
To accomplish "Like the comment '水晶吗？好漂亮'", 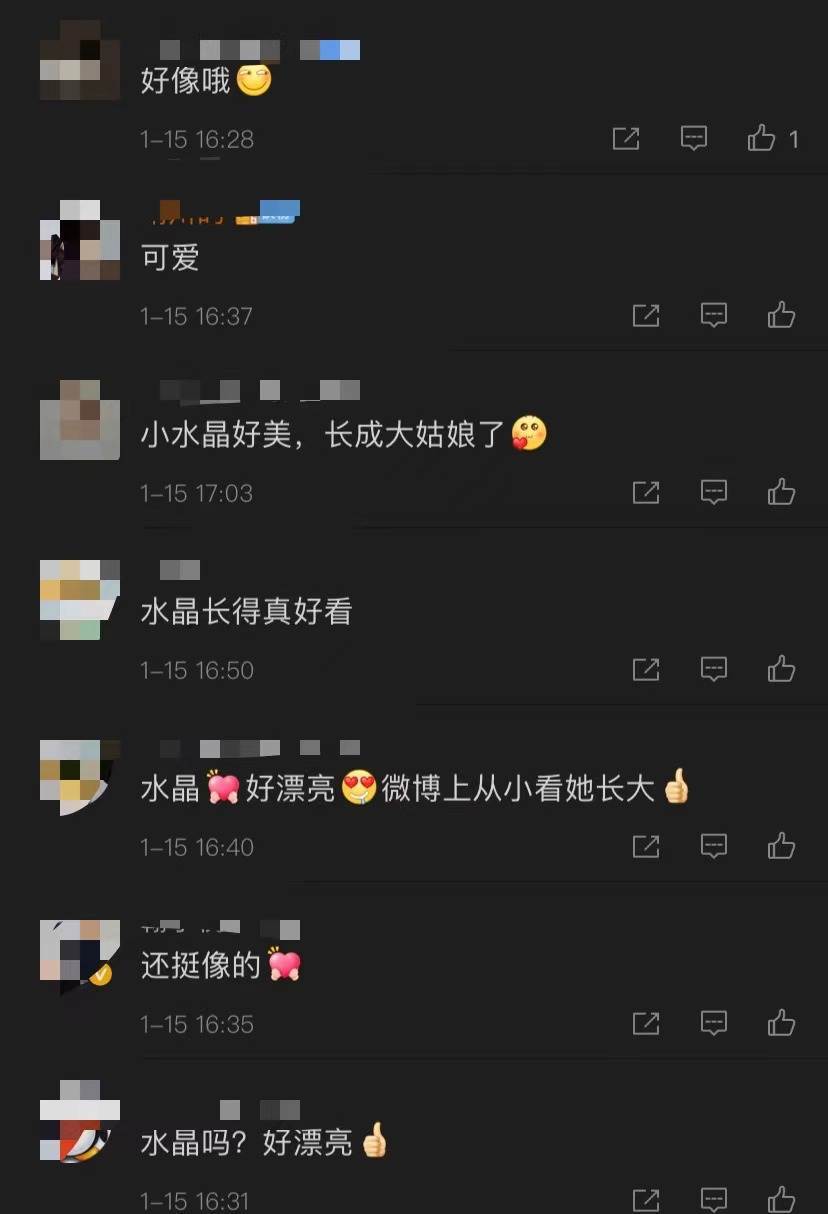I will click(781, 1198).
